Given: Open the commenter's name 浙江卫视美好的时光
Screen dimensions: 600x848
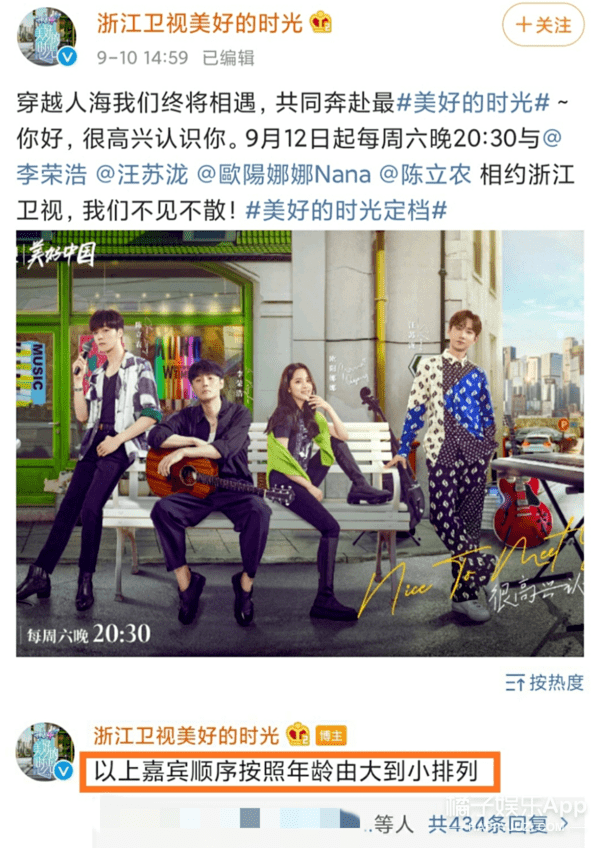Looking at the screenshot, I should (x=186, y=733).
